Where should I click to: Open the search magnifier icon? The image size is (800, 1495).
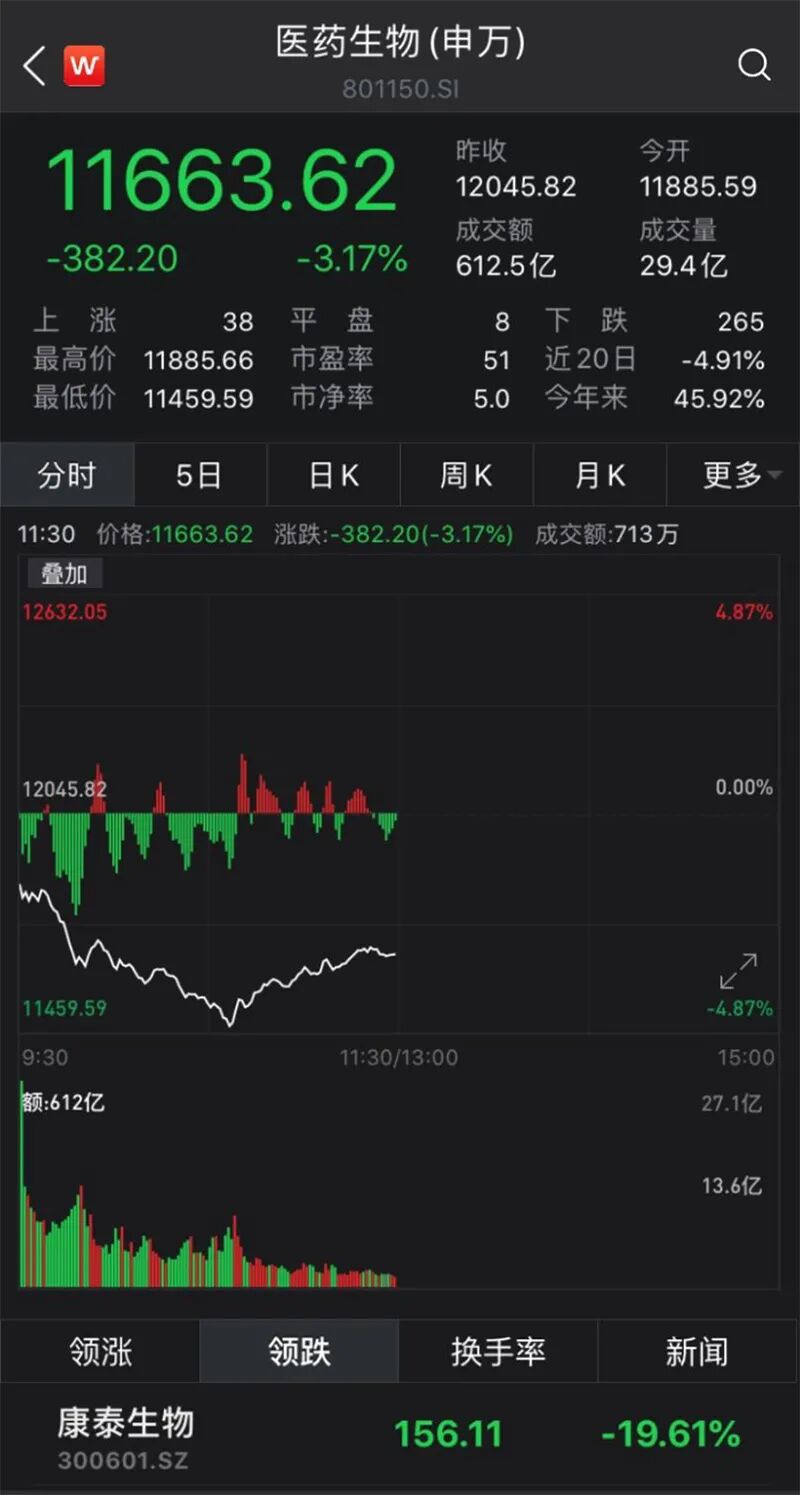pyautogui.click(x=754, y=66)
